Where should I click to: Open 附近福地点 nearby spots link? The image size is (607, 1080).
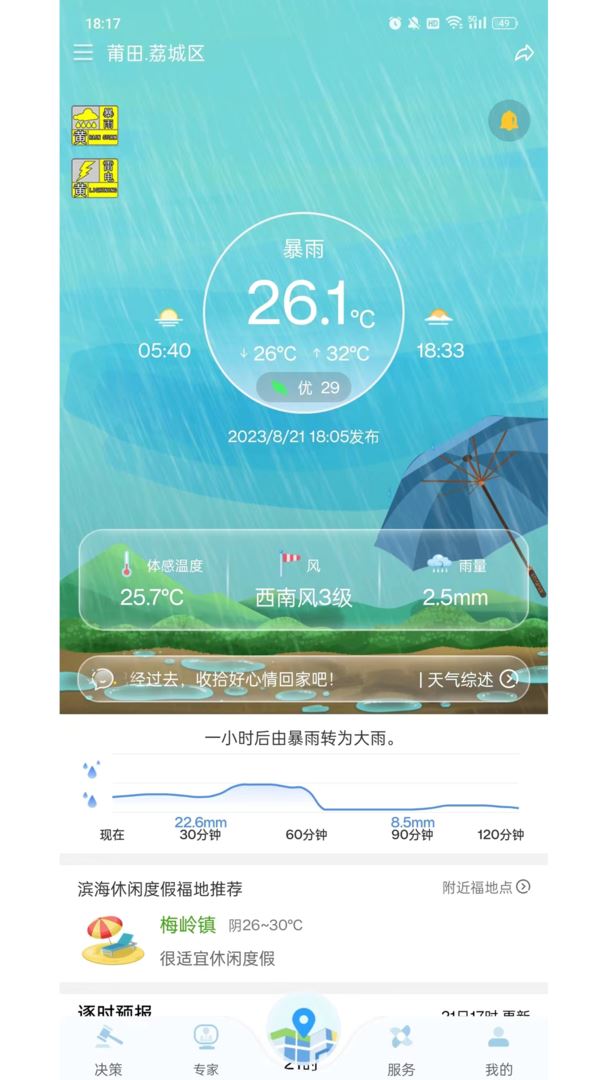(x=486, y=887)
